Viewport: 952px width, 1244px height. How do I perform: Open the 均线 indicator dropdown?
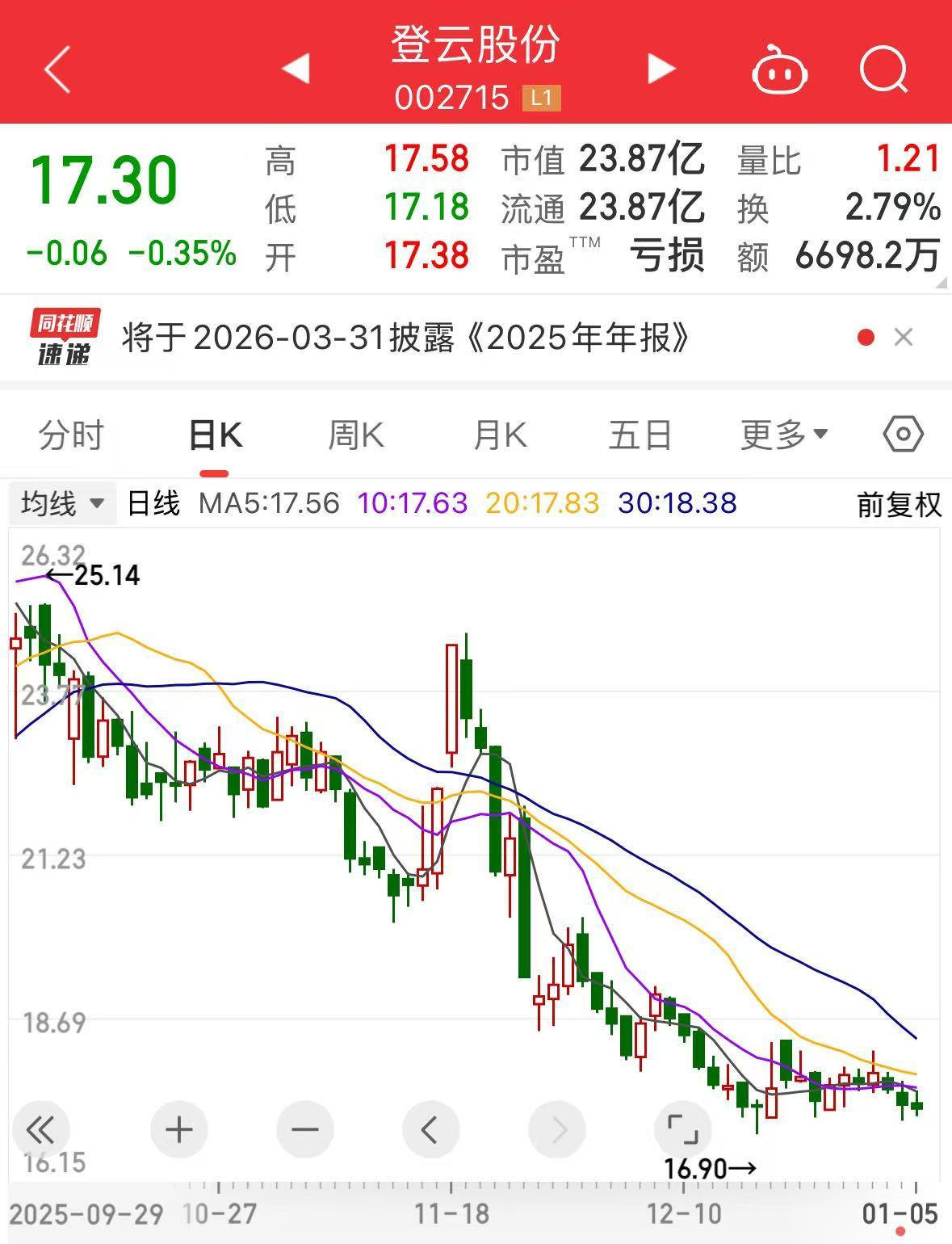[62, 504]
